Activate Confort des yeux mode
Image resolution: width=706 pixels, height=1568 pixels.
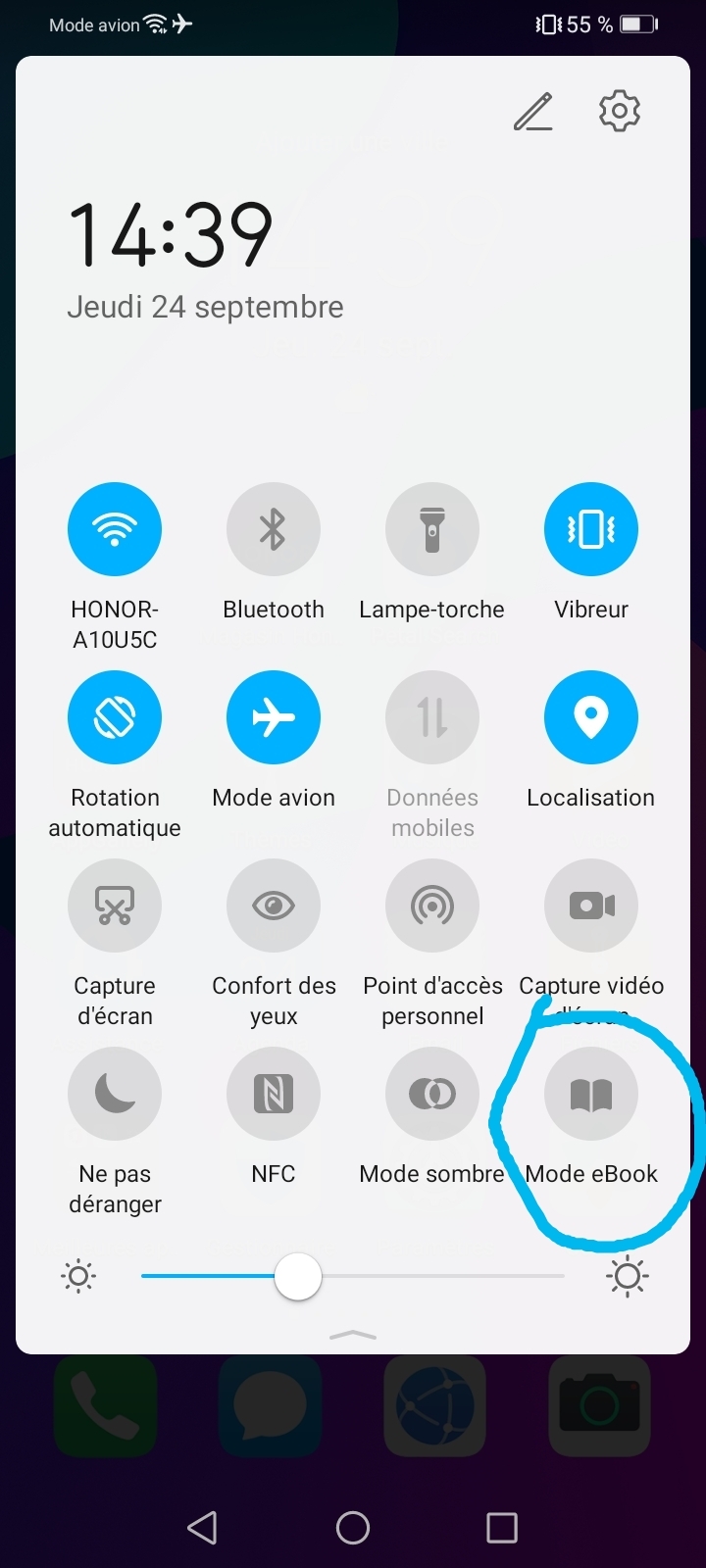click(x=273, y=906)
